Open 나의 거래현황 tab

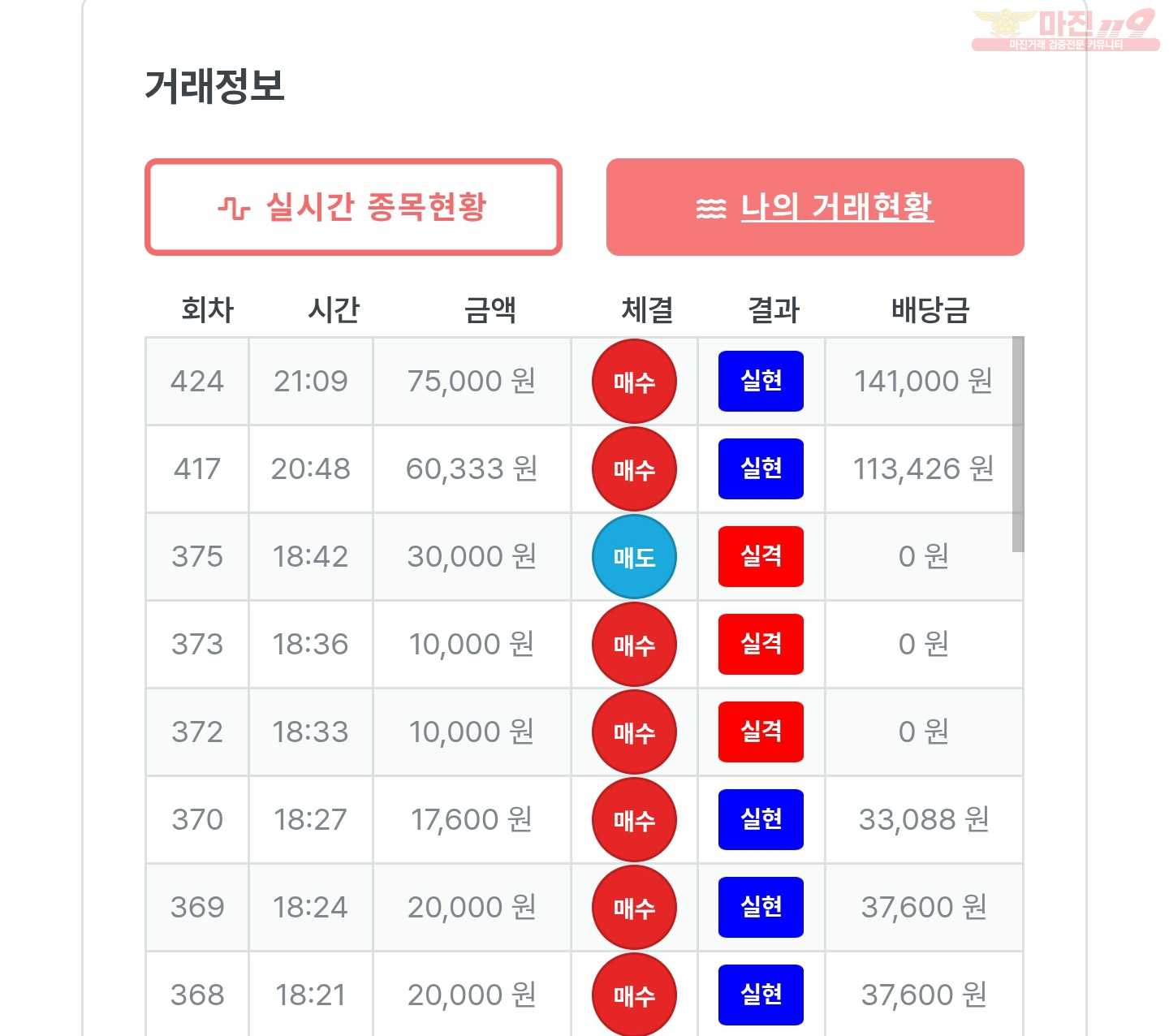[x=815, y=207]
